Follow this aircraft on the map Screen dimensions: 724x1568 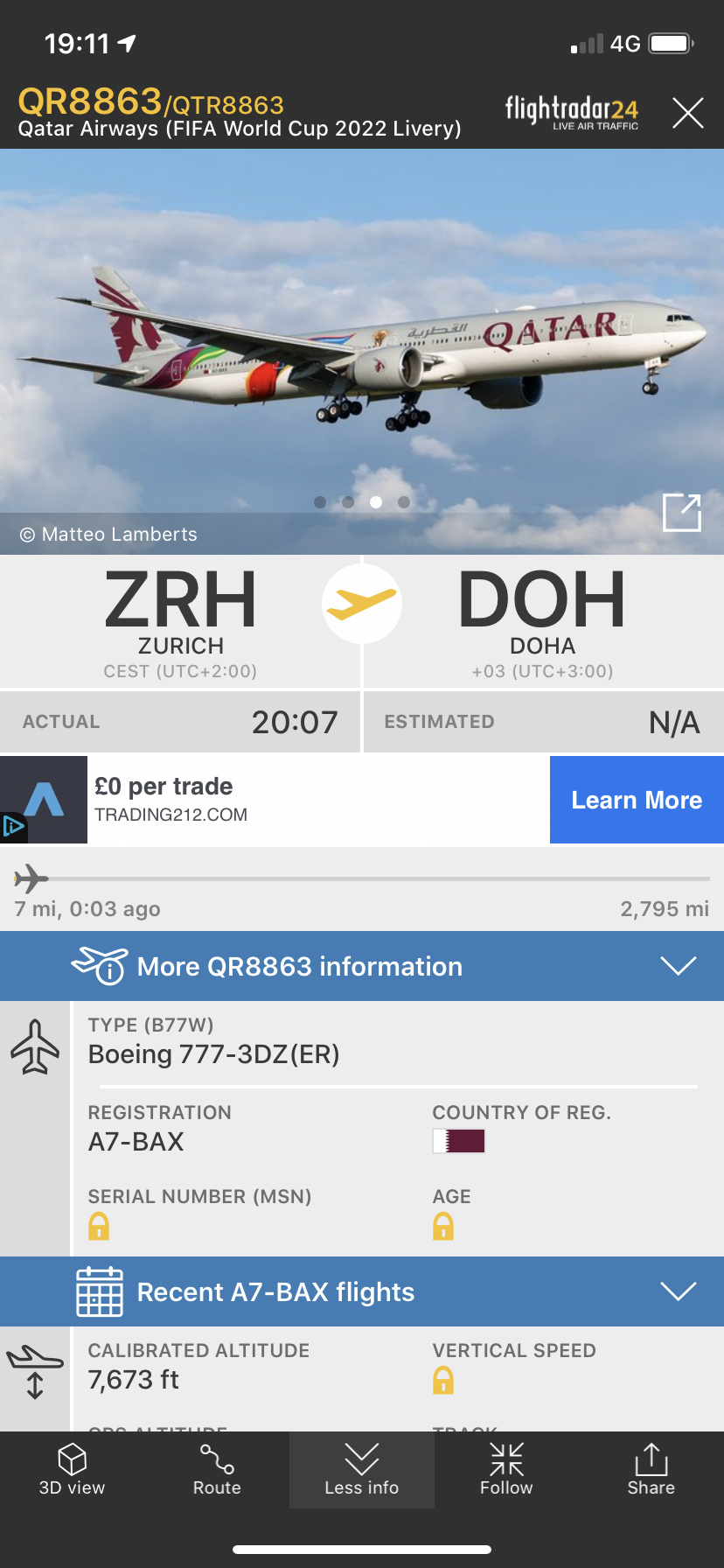(x=506, y=1470)
